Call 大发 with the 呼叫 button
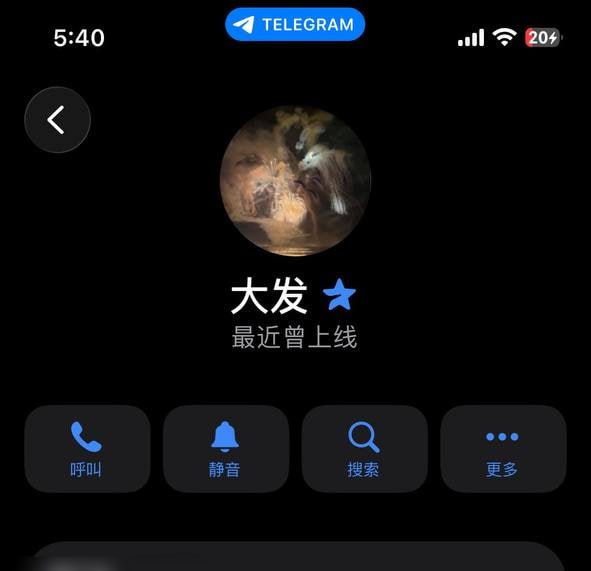Viewport: 591px width, 571px height. [x=87, y=449]
